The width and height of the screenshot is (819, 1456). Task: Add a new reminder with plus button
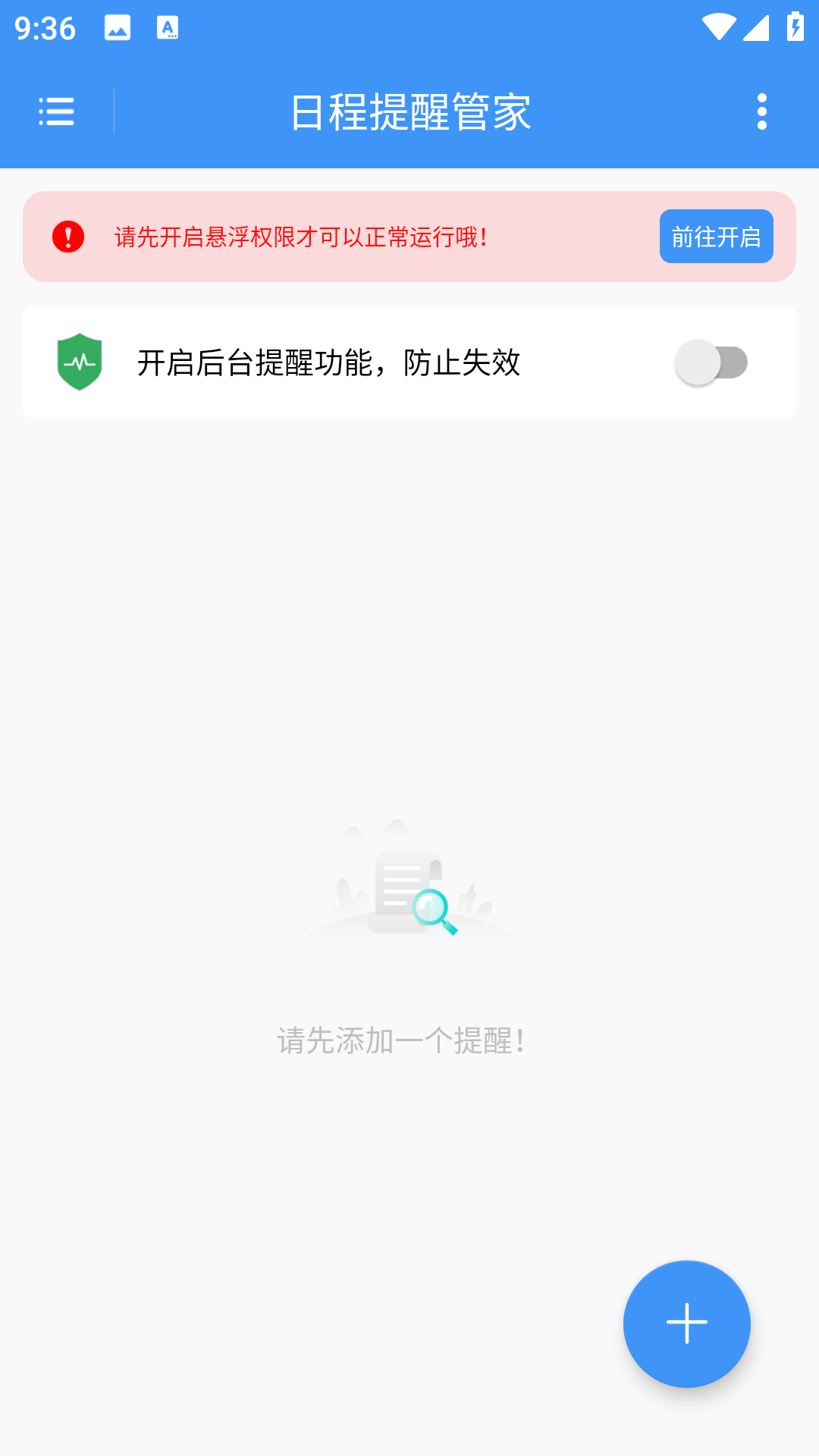click(x=686, y=1323)
